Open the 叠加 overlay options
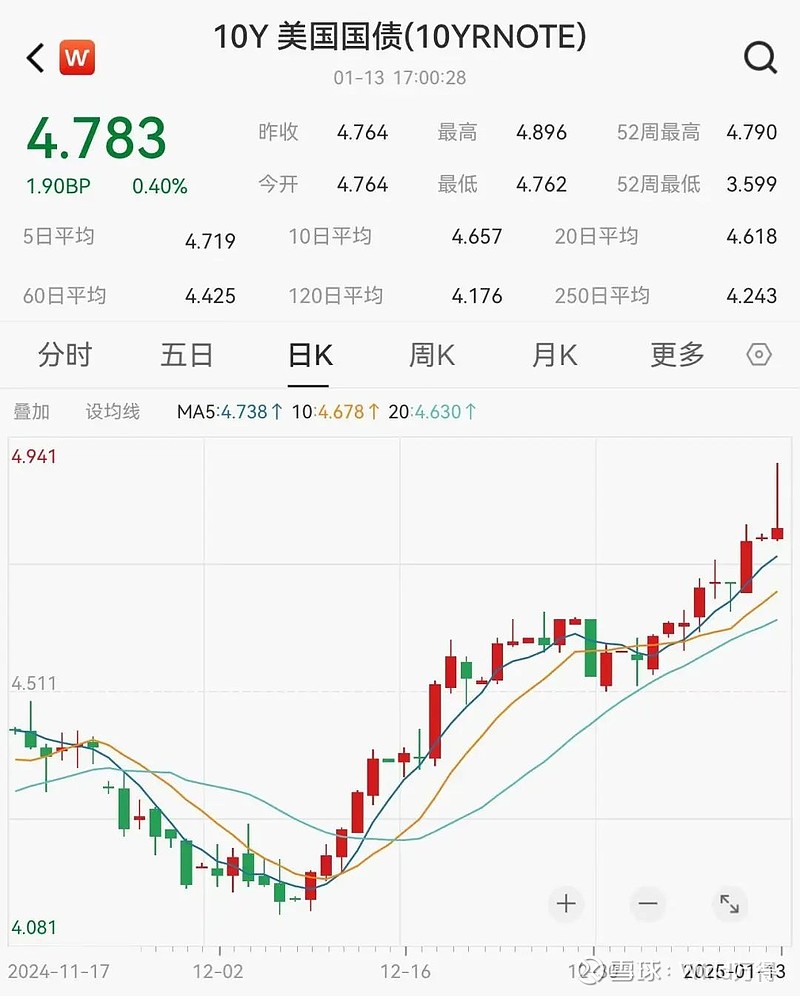Viewport: 800px width, 996px height. pos(32,411)
